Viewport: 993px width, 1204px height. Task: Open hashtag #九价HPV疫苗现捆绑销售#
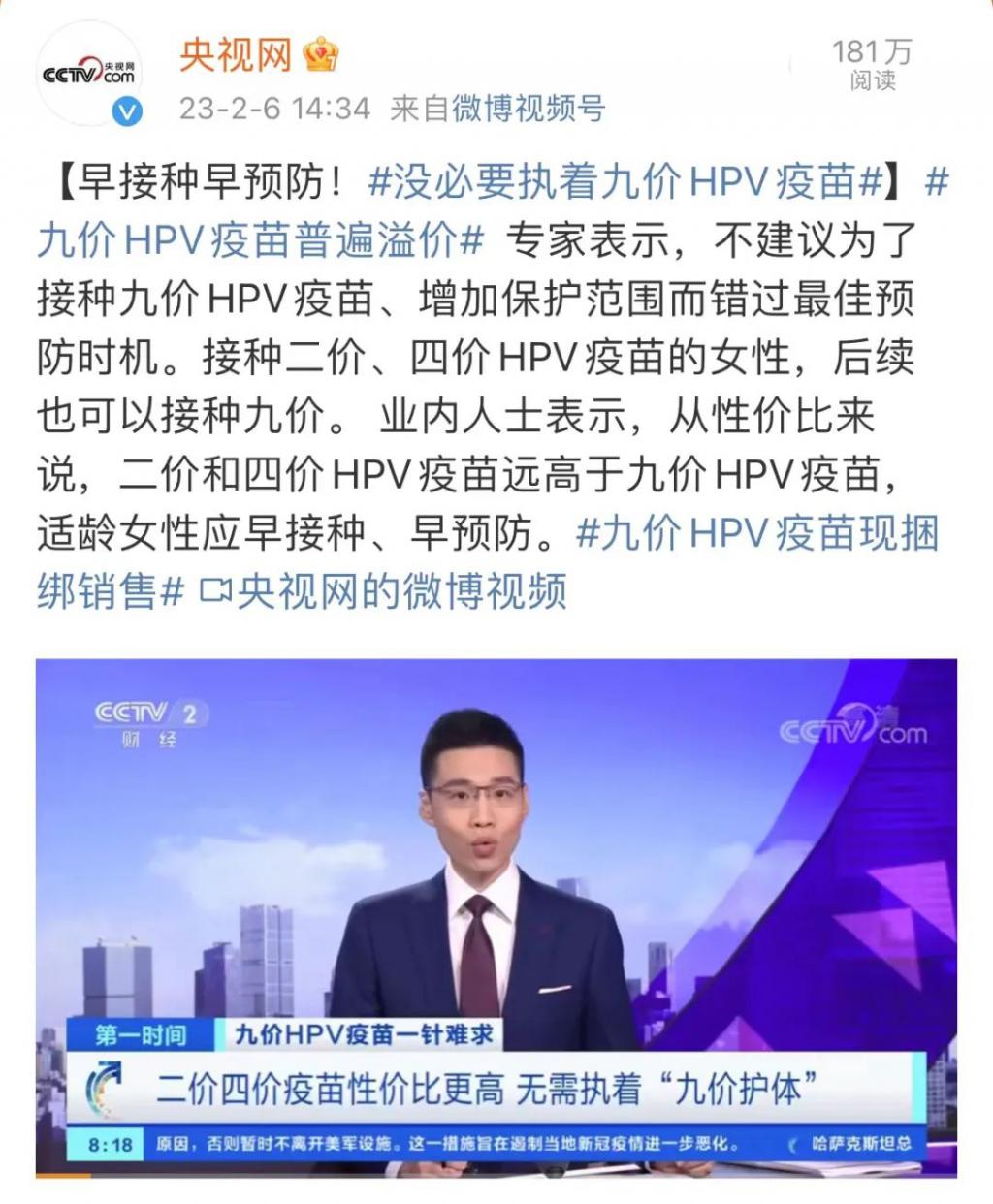pos(756,532)
